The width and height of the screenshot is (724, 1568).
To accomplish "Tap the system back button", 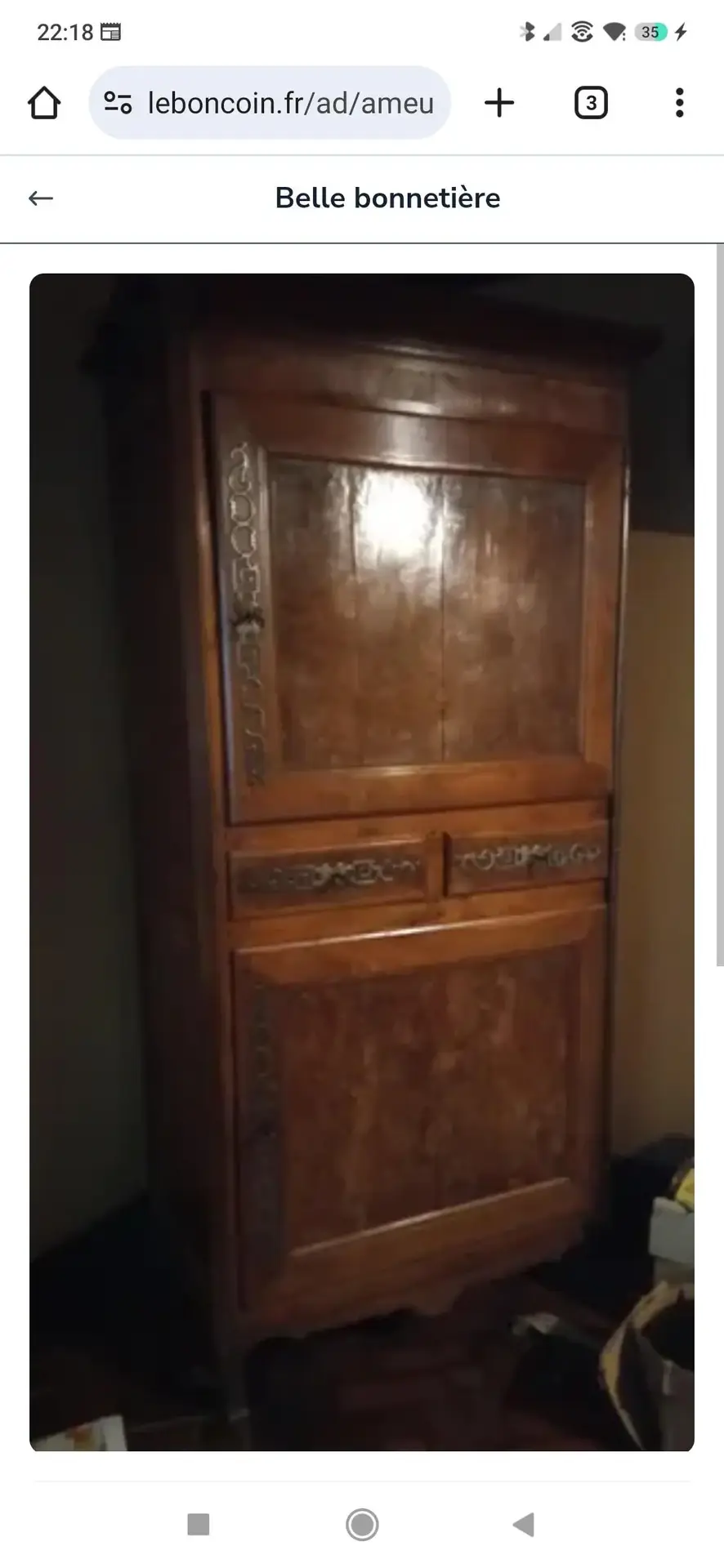I will click(x=523, y=1524).
